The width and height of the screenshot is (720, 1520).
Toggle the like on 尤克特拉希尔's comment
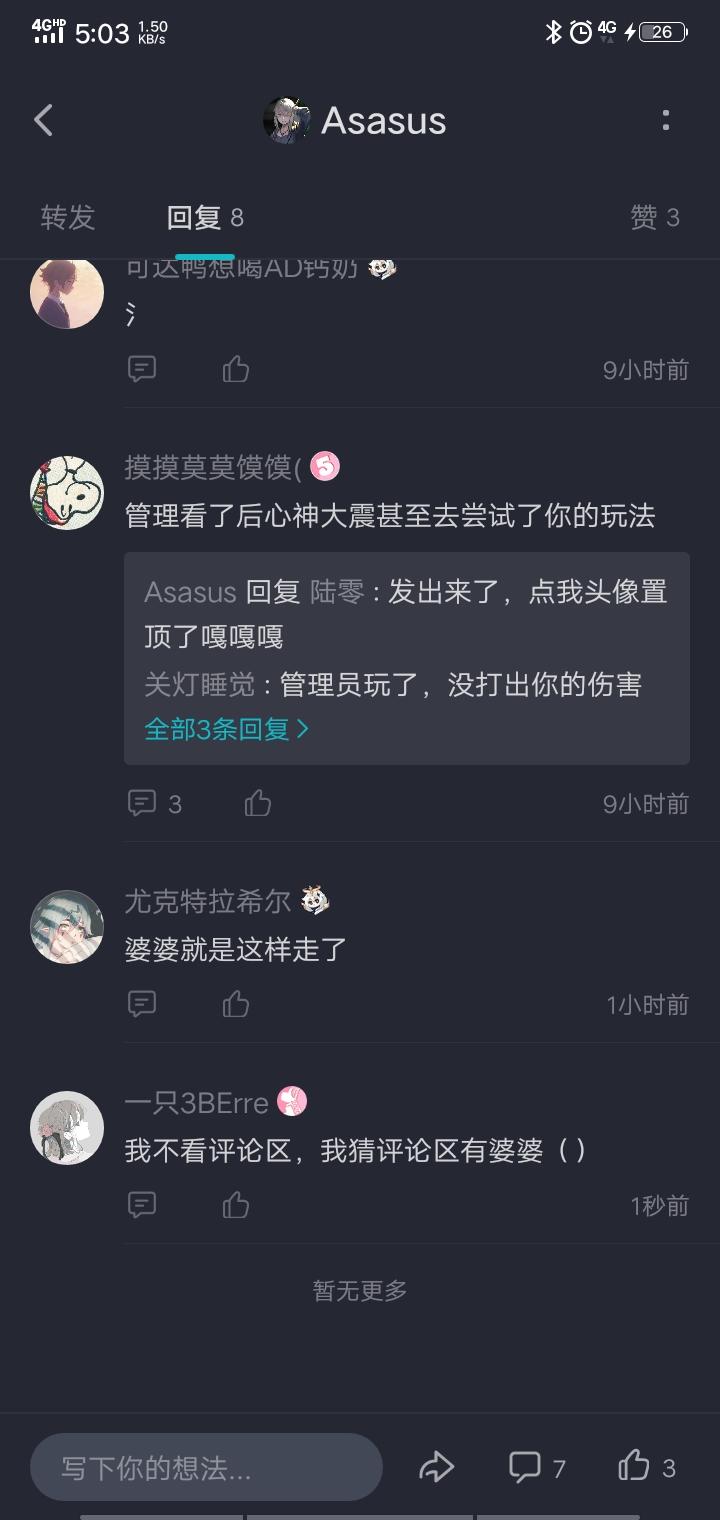tap(235, 1003)
